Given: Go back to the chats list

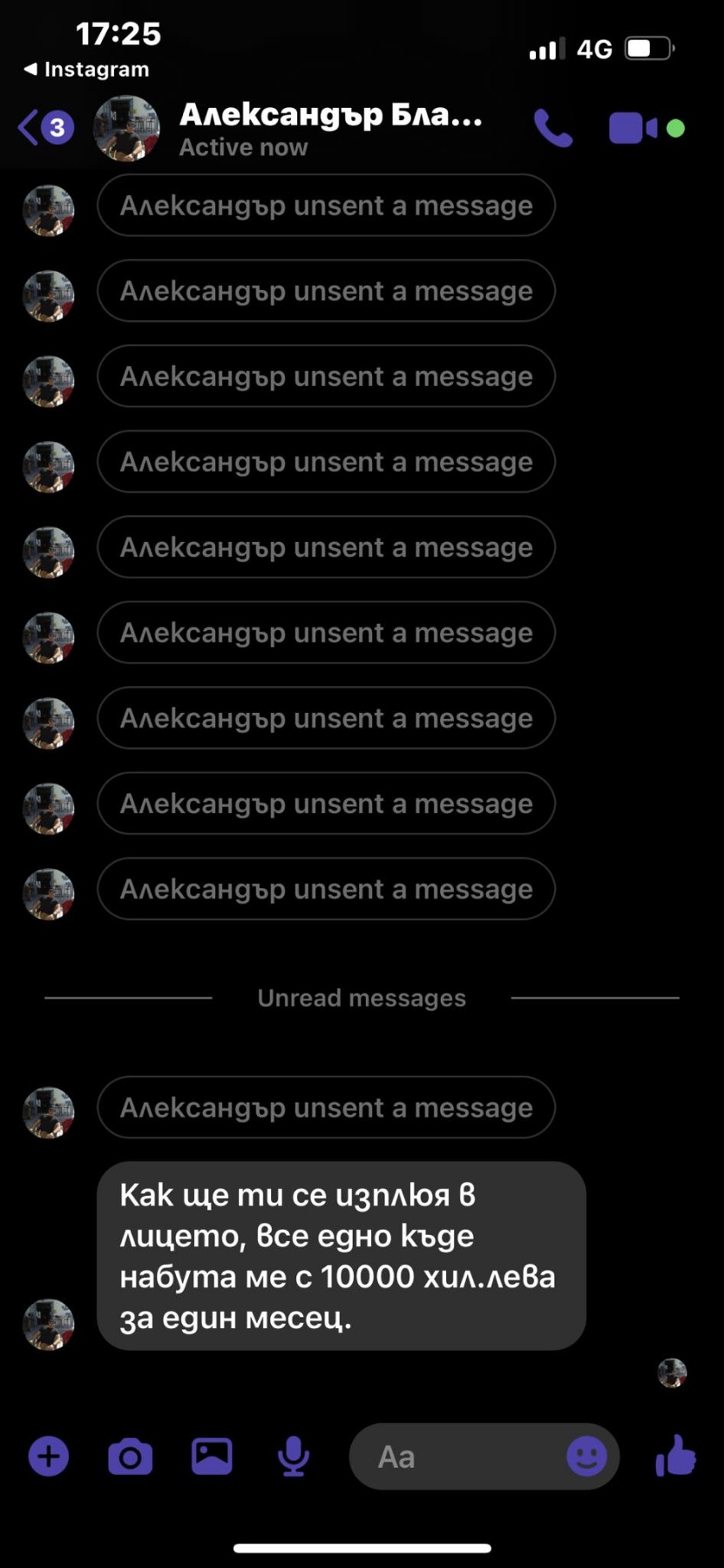Looking at the screenshot, I should coord(44,128).
